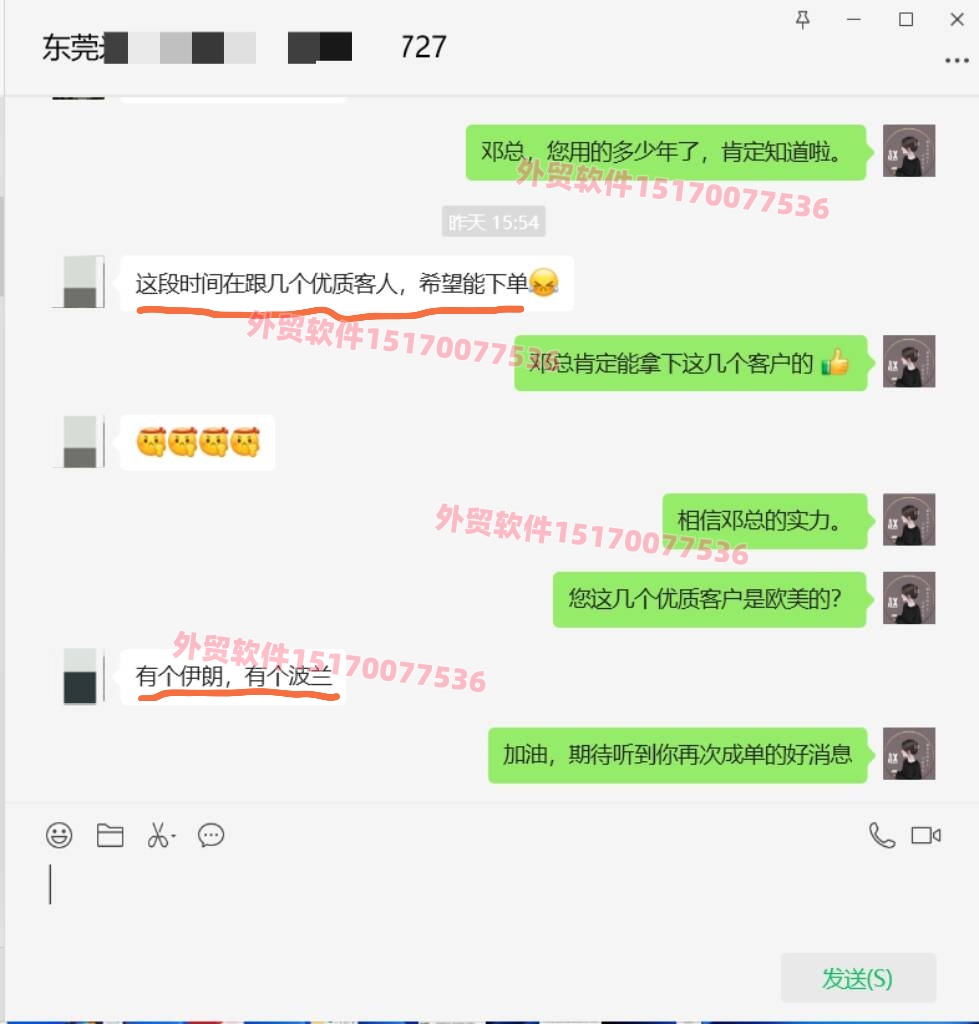Start a video call

coord(926,835)
